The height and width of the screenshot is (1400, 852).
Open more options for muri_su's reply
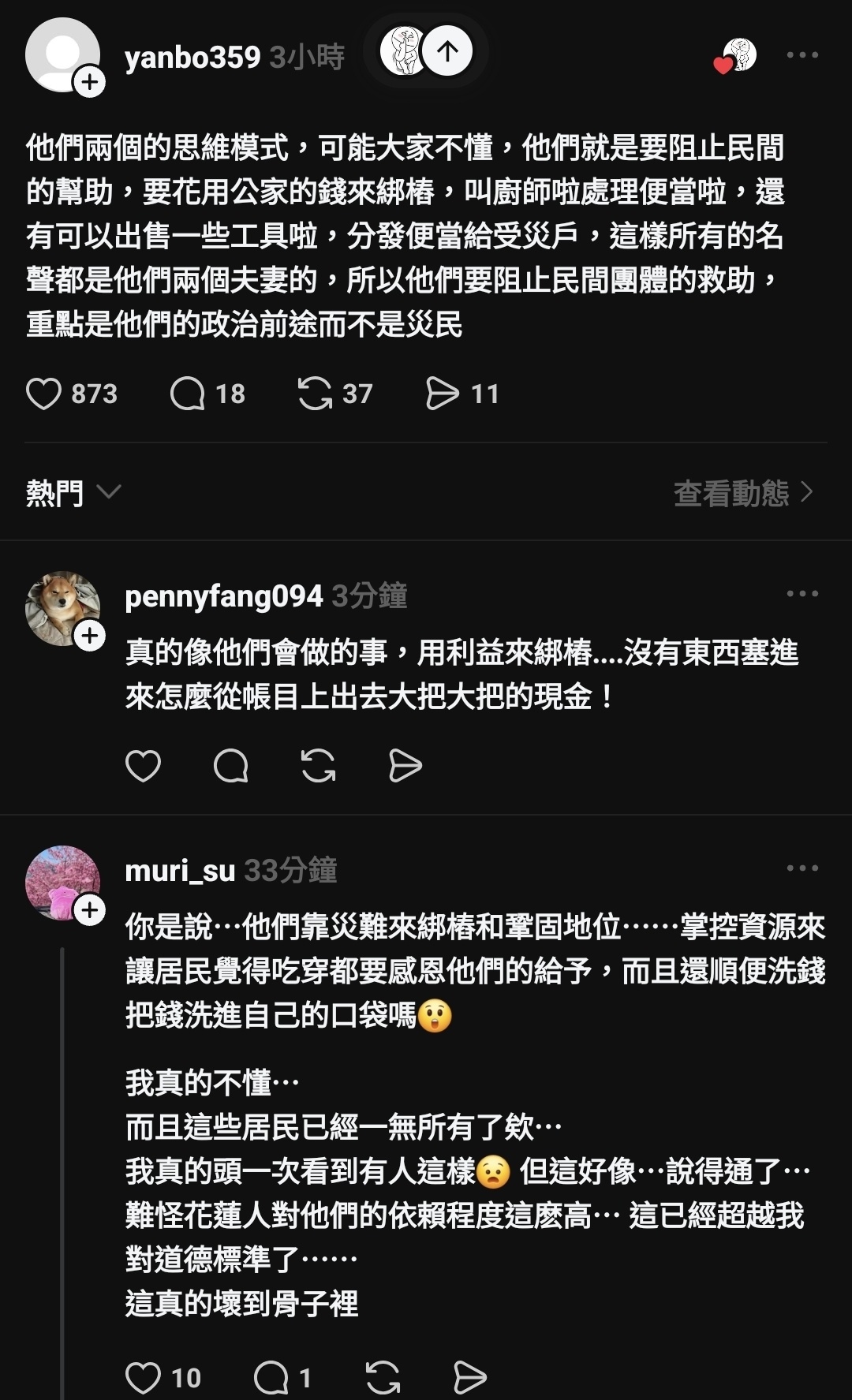[802, 868]
